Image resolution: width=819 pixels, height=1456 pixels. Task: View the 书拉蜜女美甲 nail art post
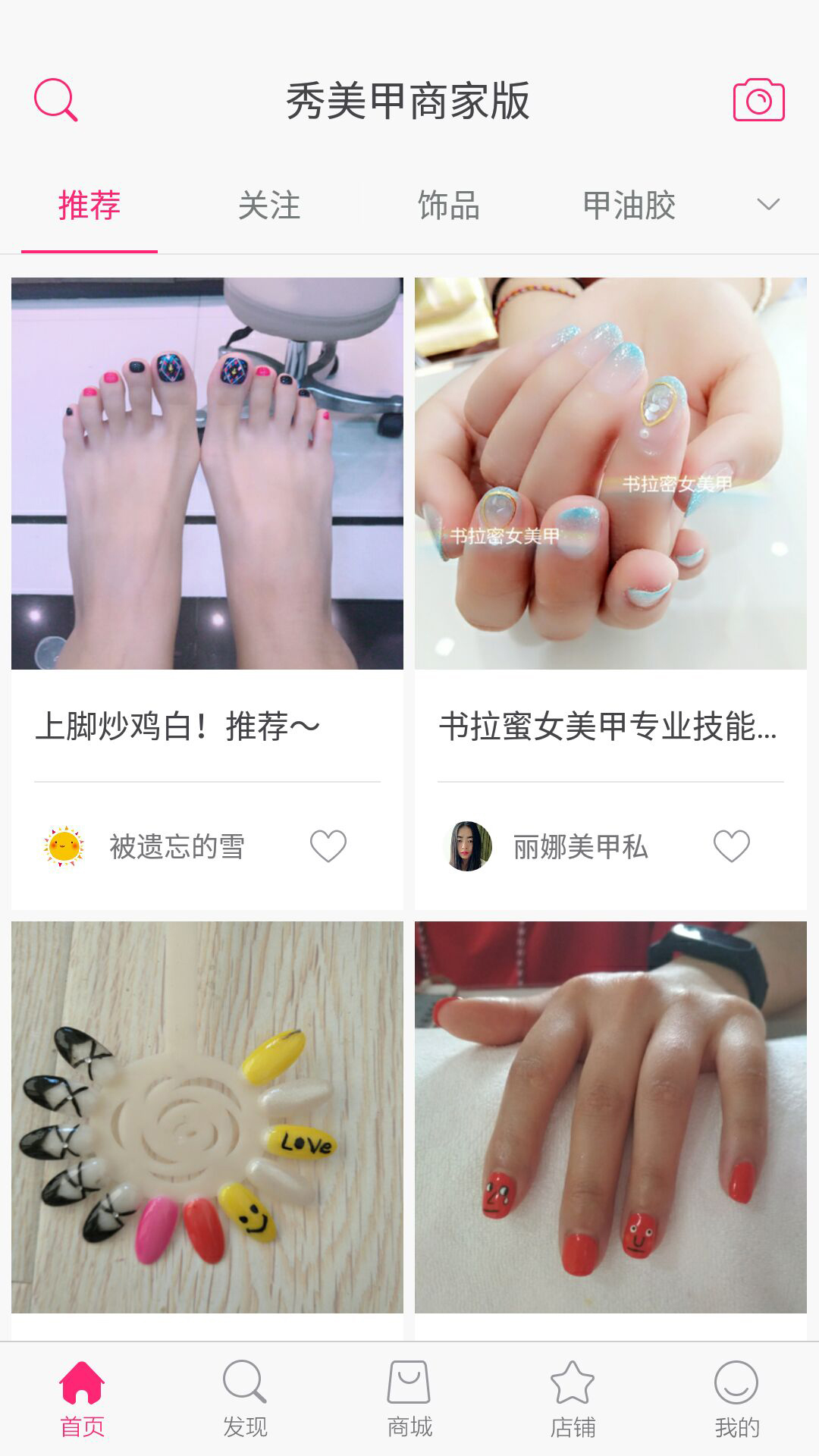tap(610, 473)
